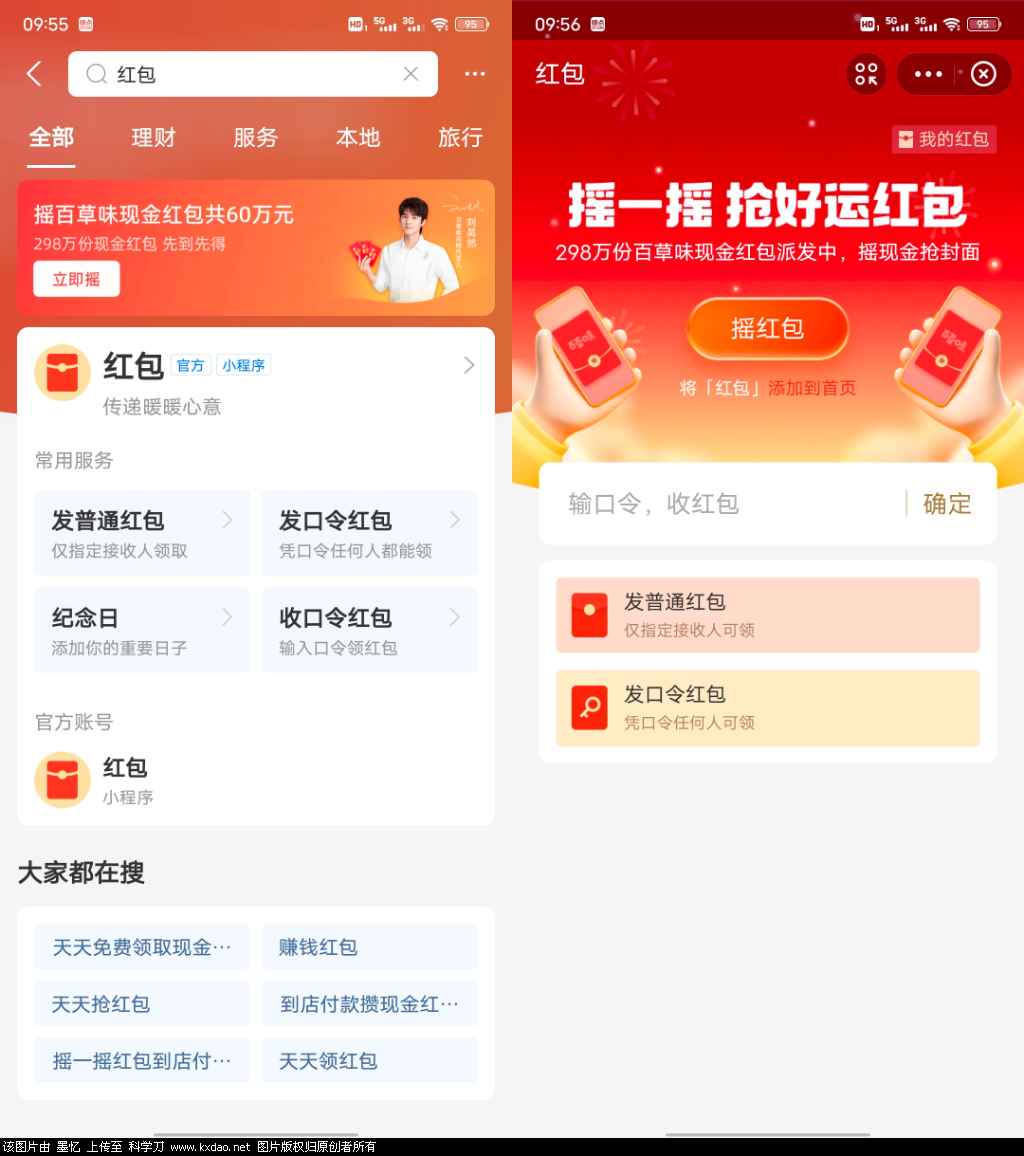Confirm the passcode with 确定
1024x1156 pixels.
[x=946, y=504]
